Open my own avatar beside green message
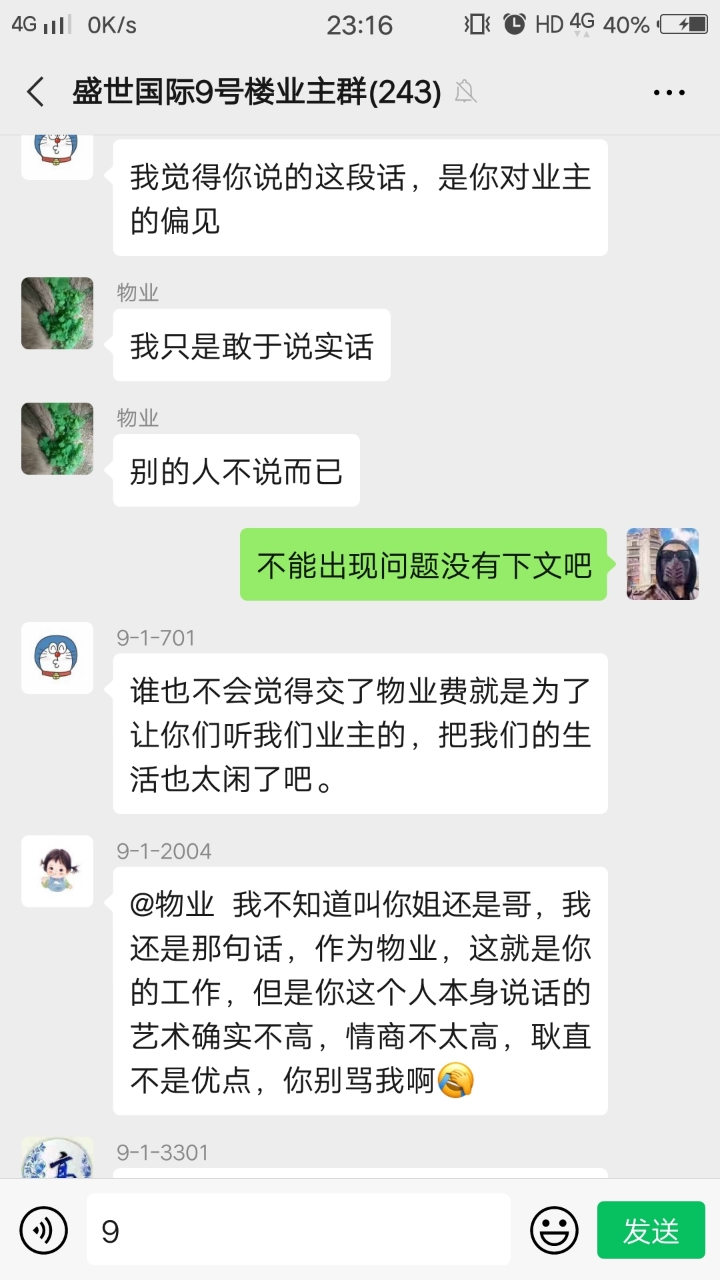The width and height of the screenshot is (720, 1280). [662, 564]
